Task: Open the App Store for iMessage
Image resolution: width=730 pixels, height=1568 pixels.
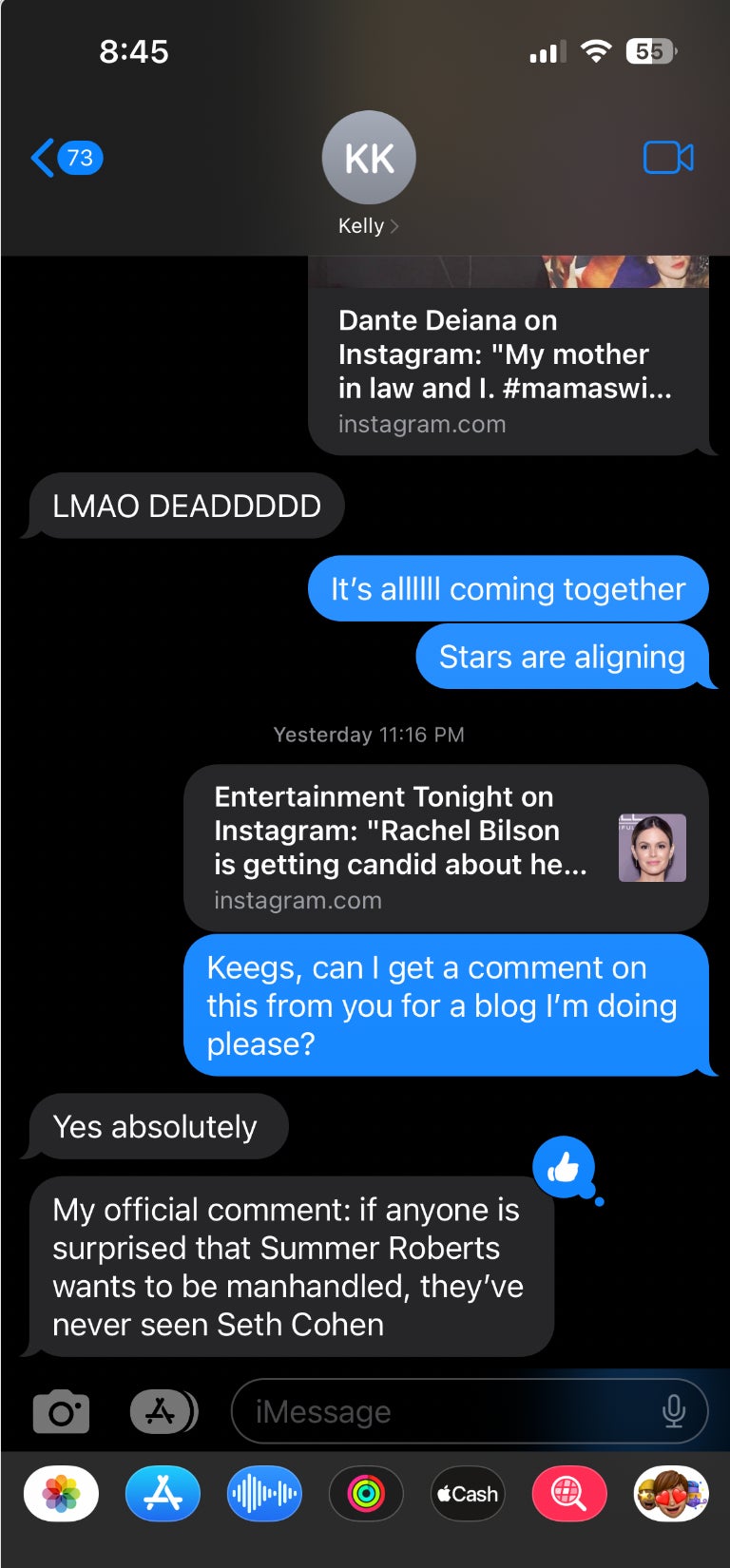Action: (163, 1494)
